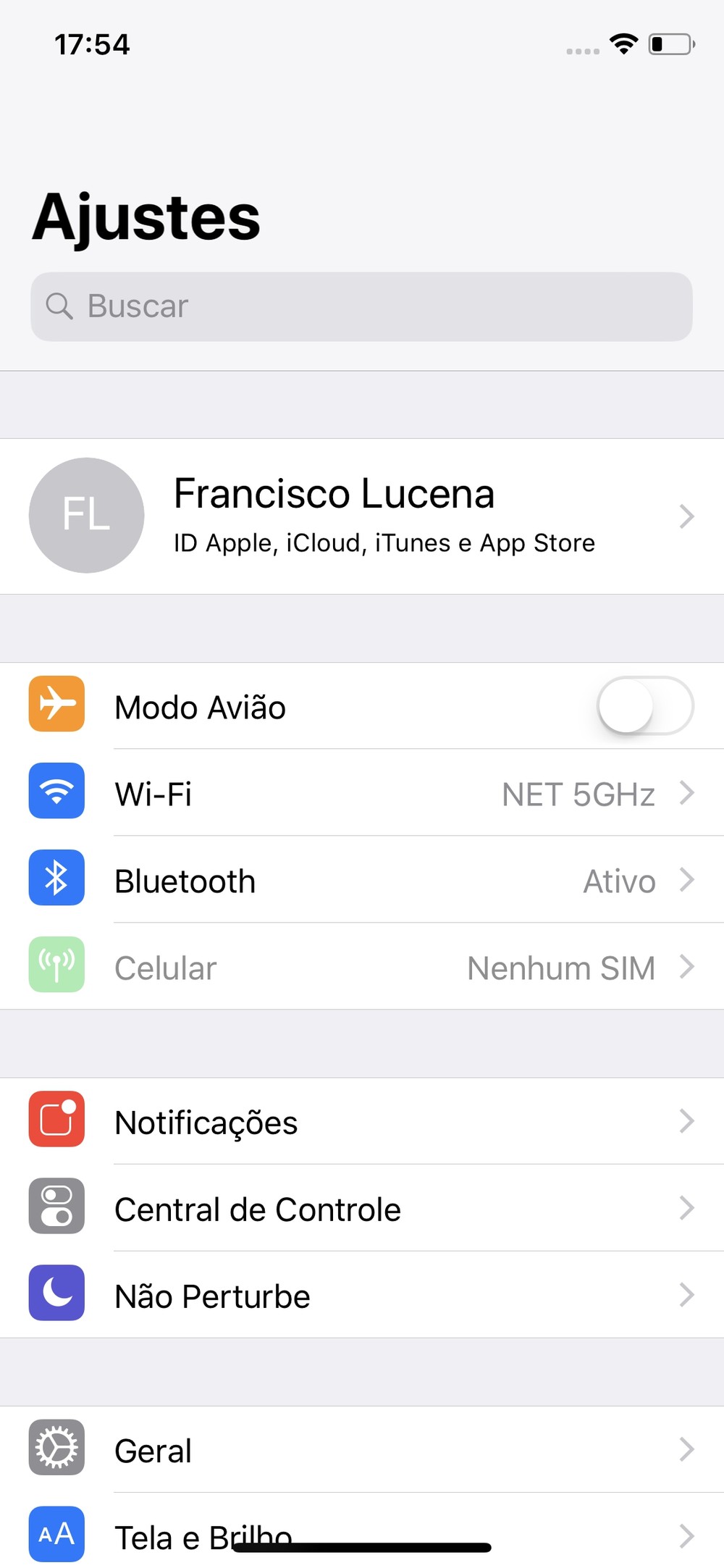Image resolution: width=724 pixels, height=1568 pixels.
Task: Open Não Perturbe settings
Action: coord(361,1296)
